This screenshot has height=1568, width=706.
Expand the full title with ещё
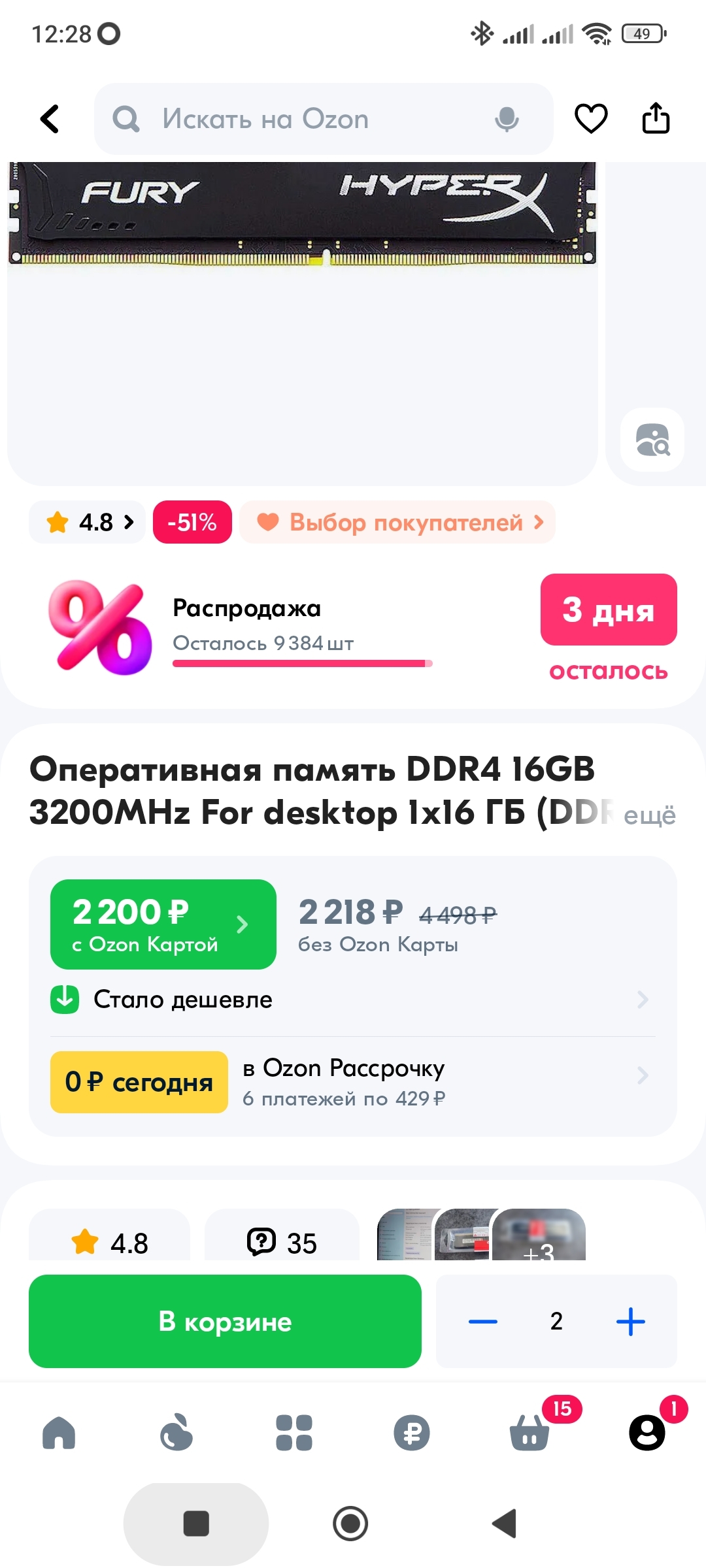click(649, 815)
